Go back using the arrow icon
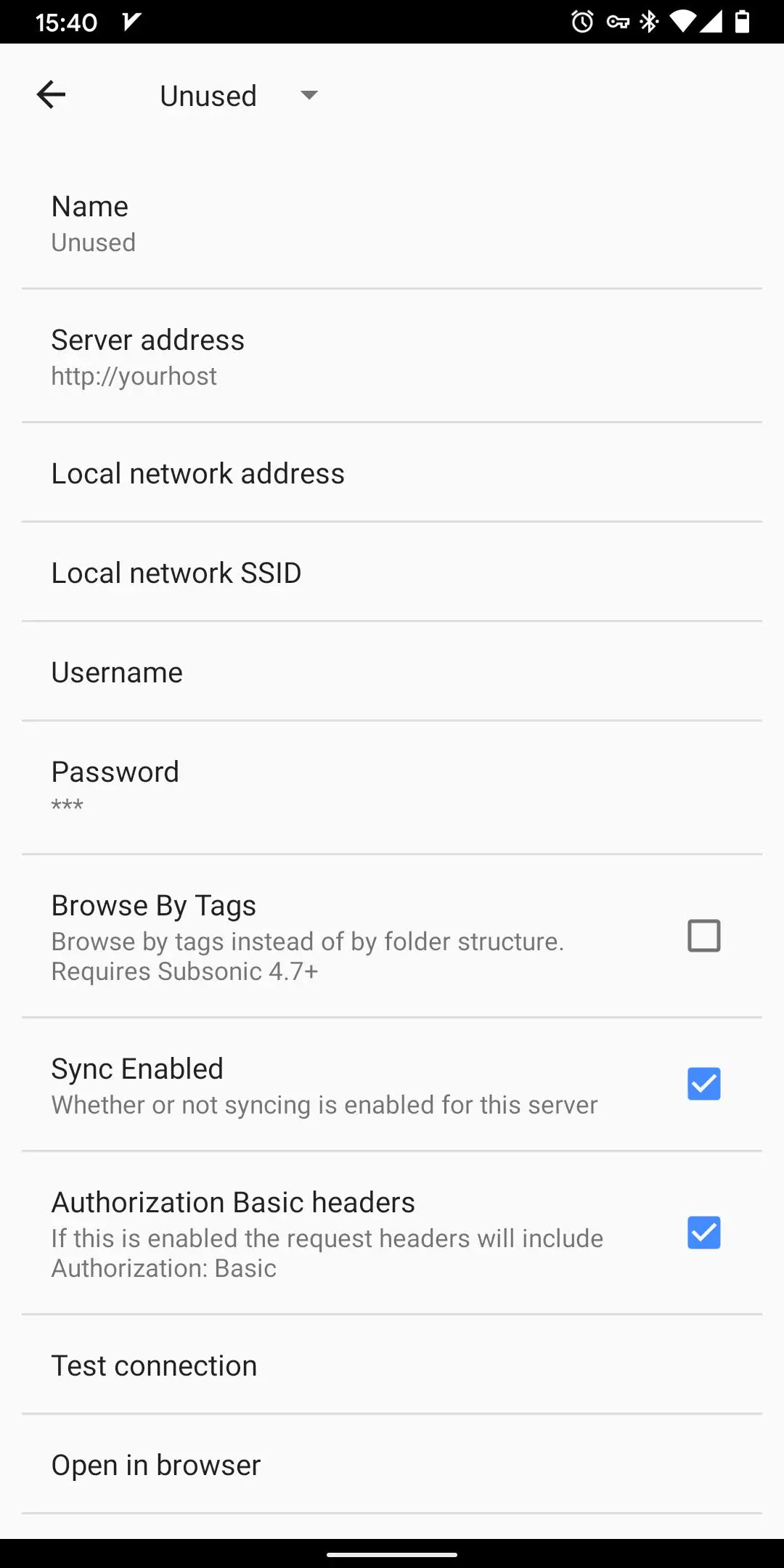 (51, 94)
